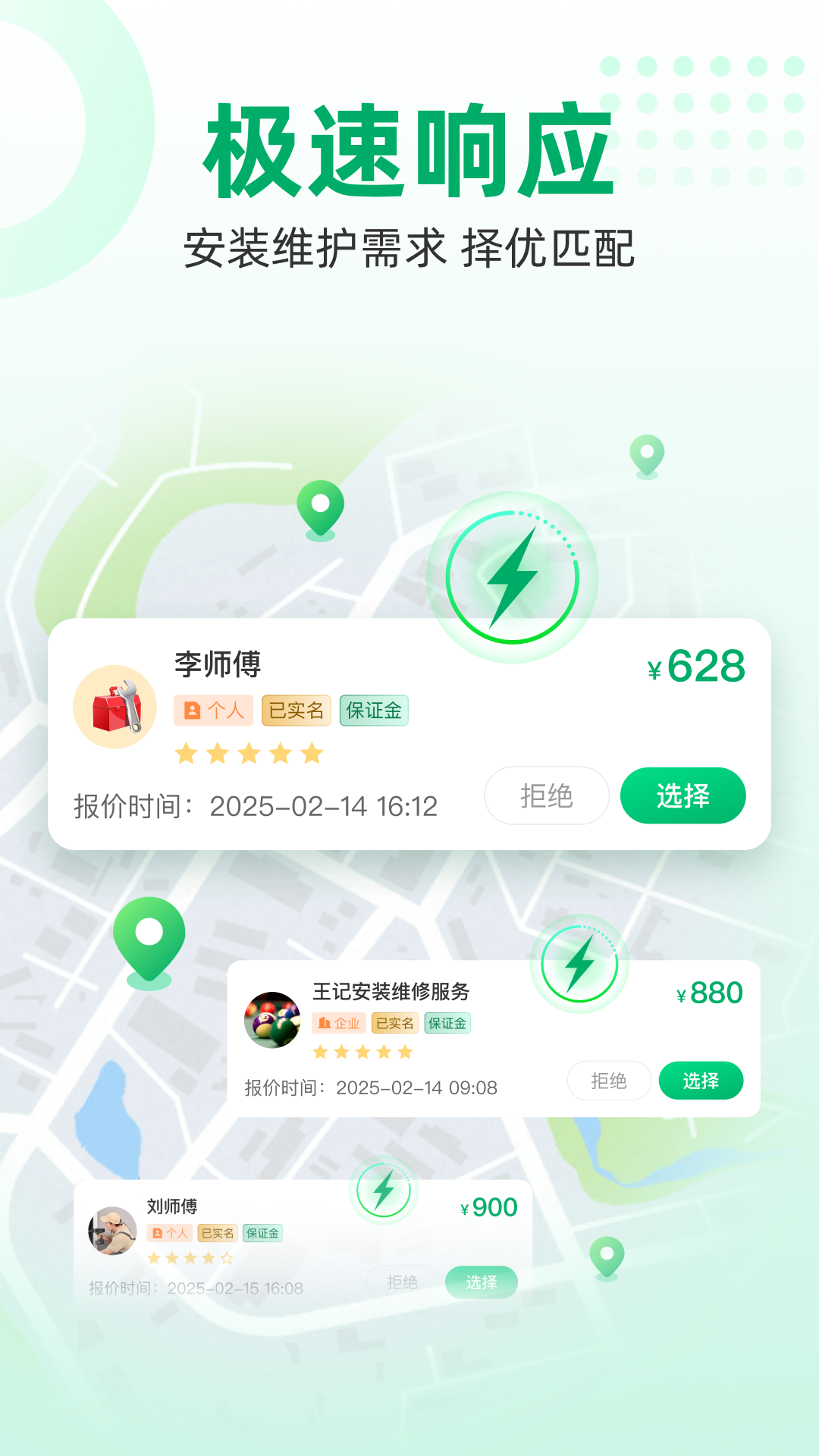Tap 刘师傅's avatar photo
The height and width of the screenshot is (1456, 819).
113,1232
